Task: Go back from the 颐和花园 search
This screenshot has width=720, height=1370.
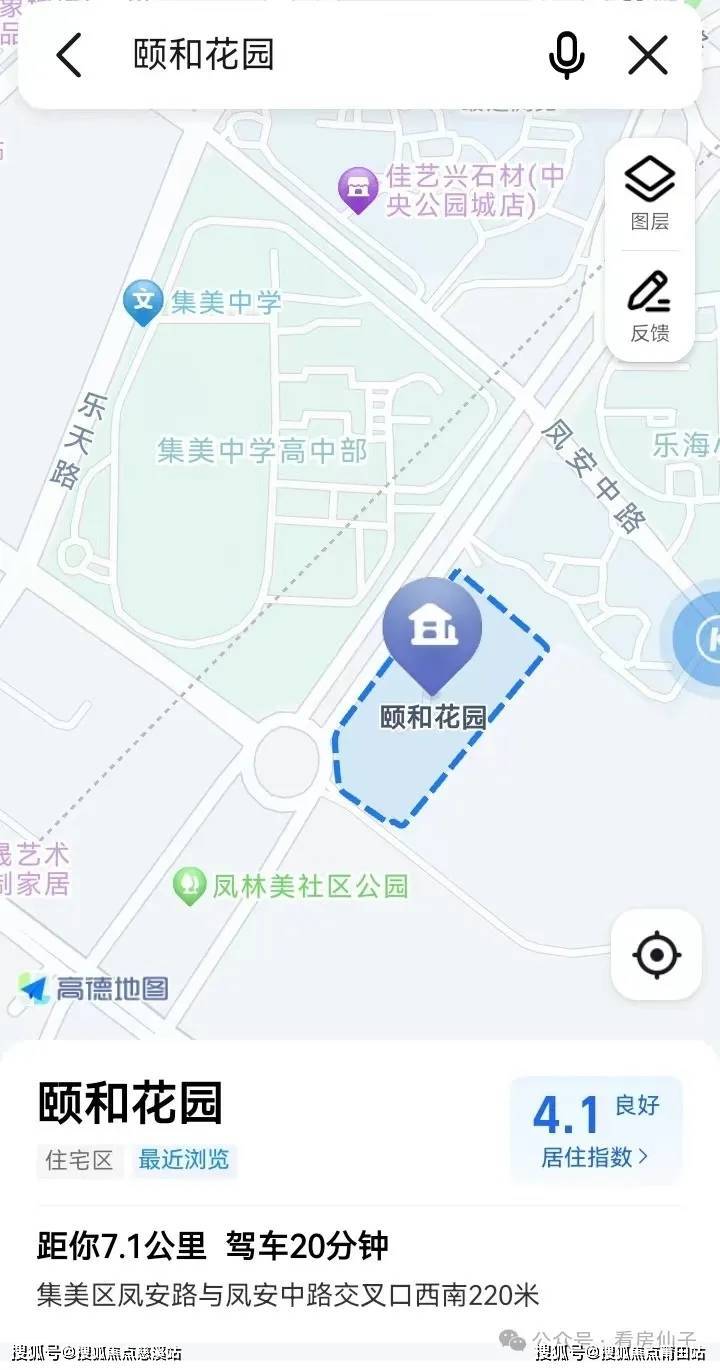Action: pyautogui.click(x=68, y=55)
